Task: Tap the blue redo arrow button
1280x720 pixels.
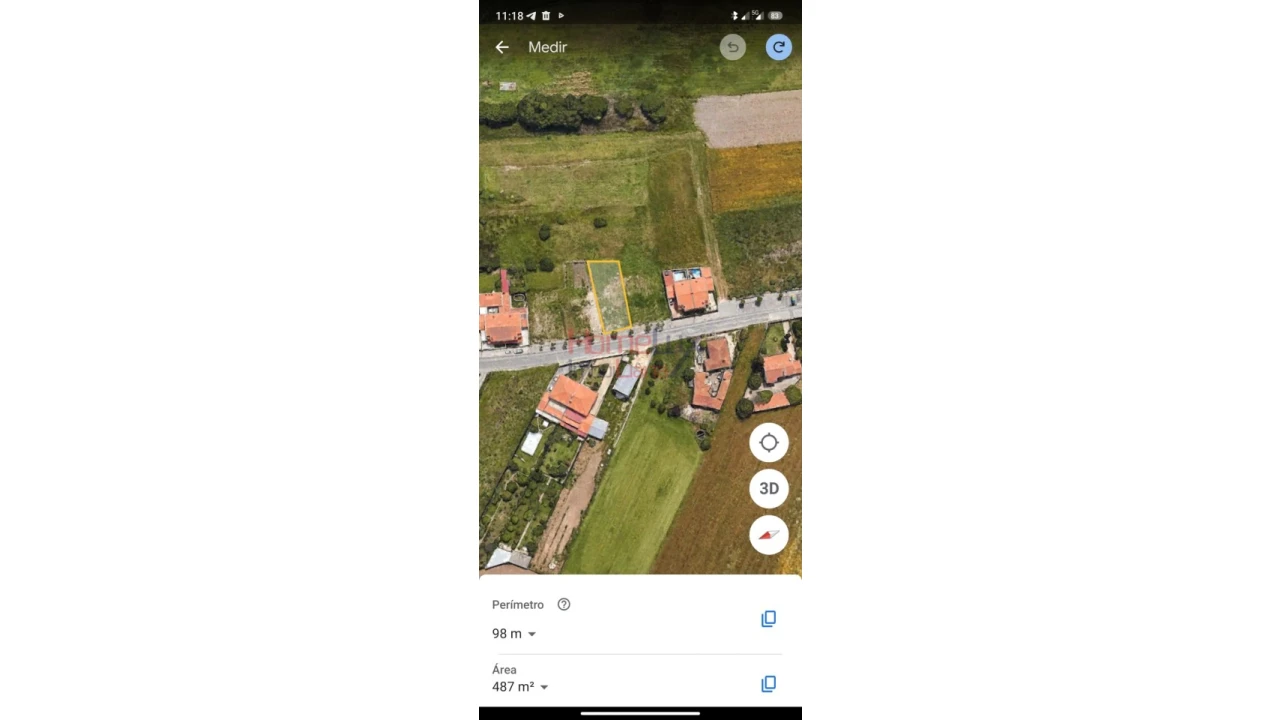Action: [779, 47]
